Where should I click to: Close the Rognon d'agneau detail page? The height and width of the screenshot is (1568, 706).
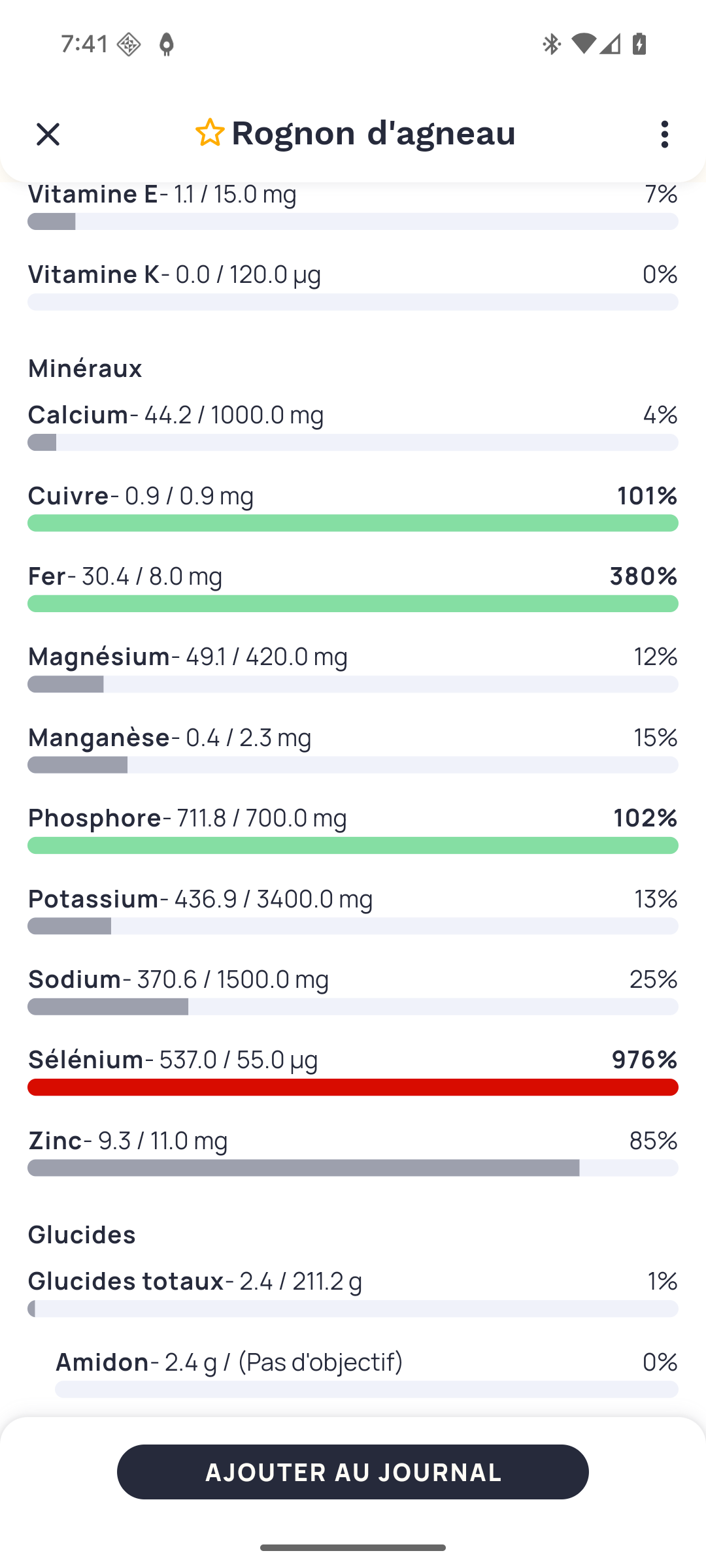48,134
